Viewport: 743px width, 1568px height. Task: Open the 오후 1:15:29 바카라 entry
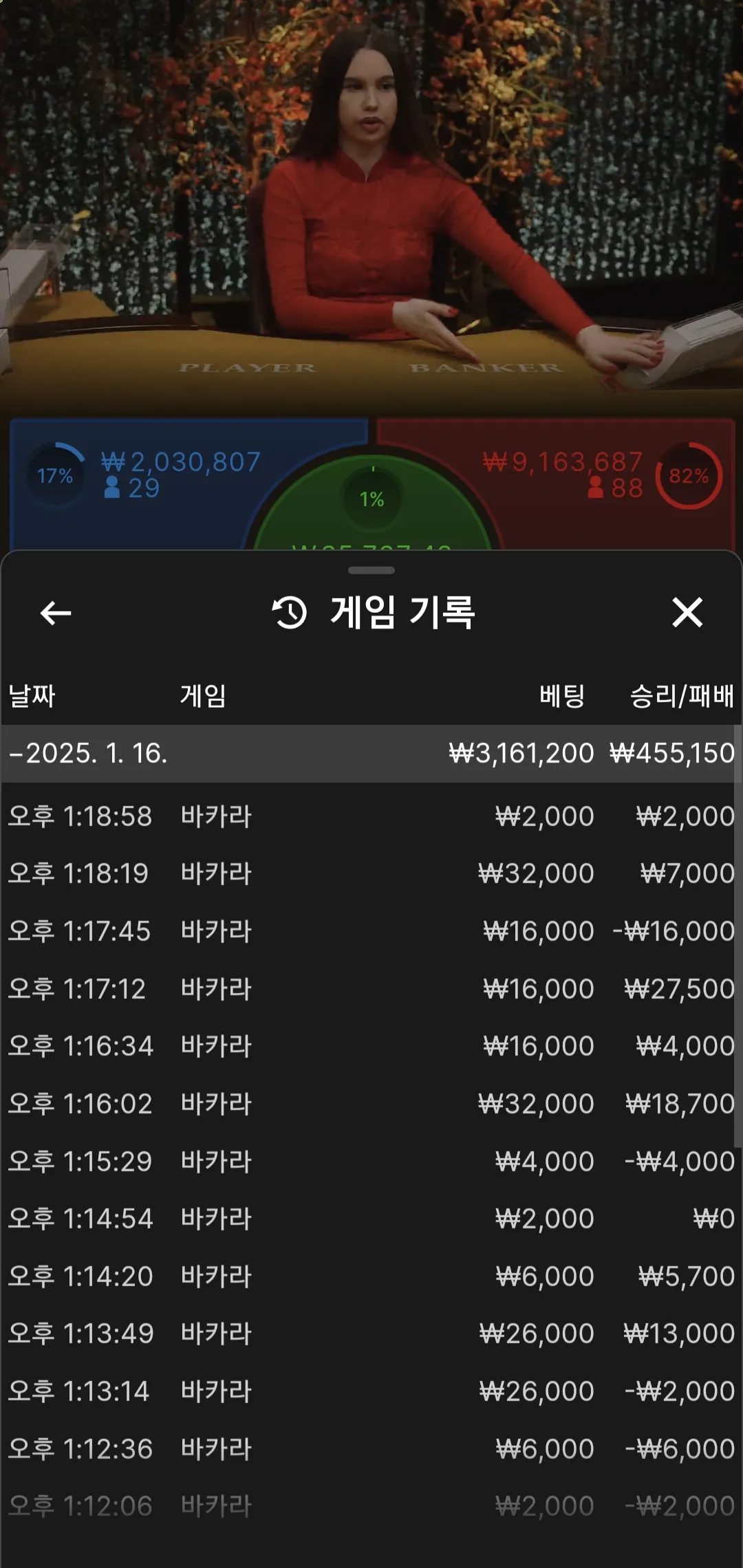point(370,1162)
